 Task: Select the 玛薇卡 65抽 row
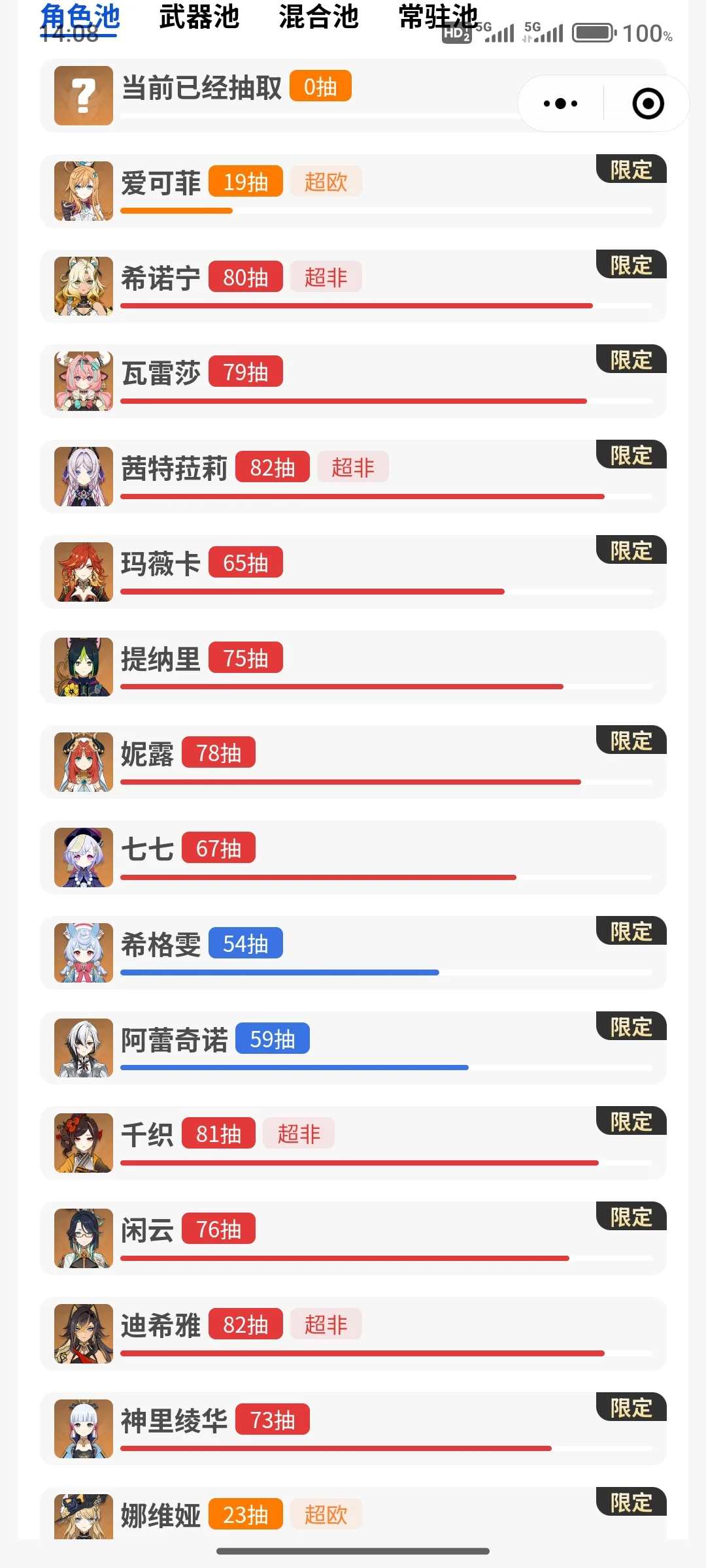[x=353, y=572]
